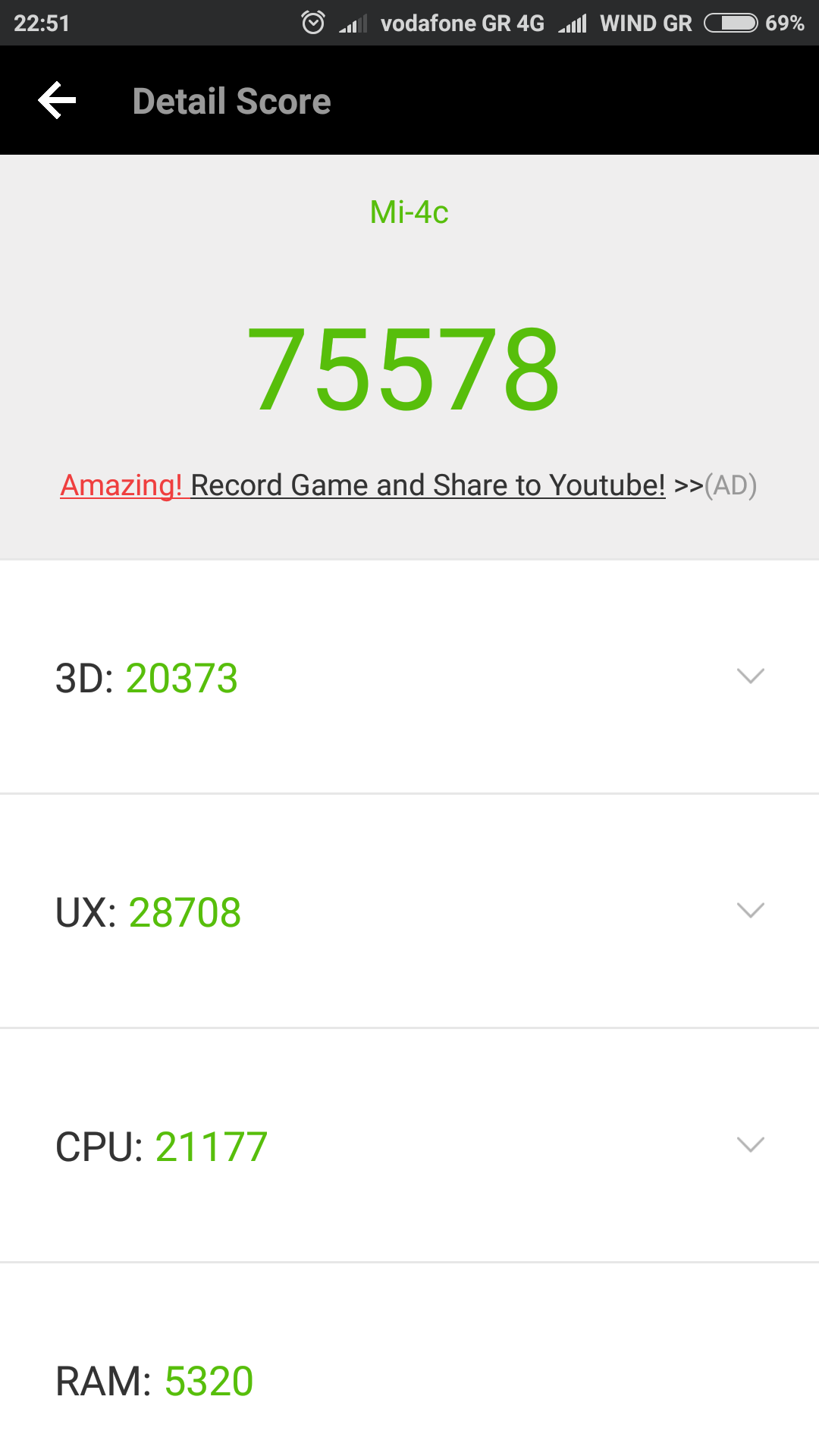Go back using the arrow icon

(58, 101)
